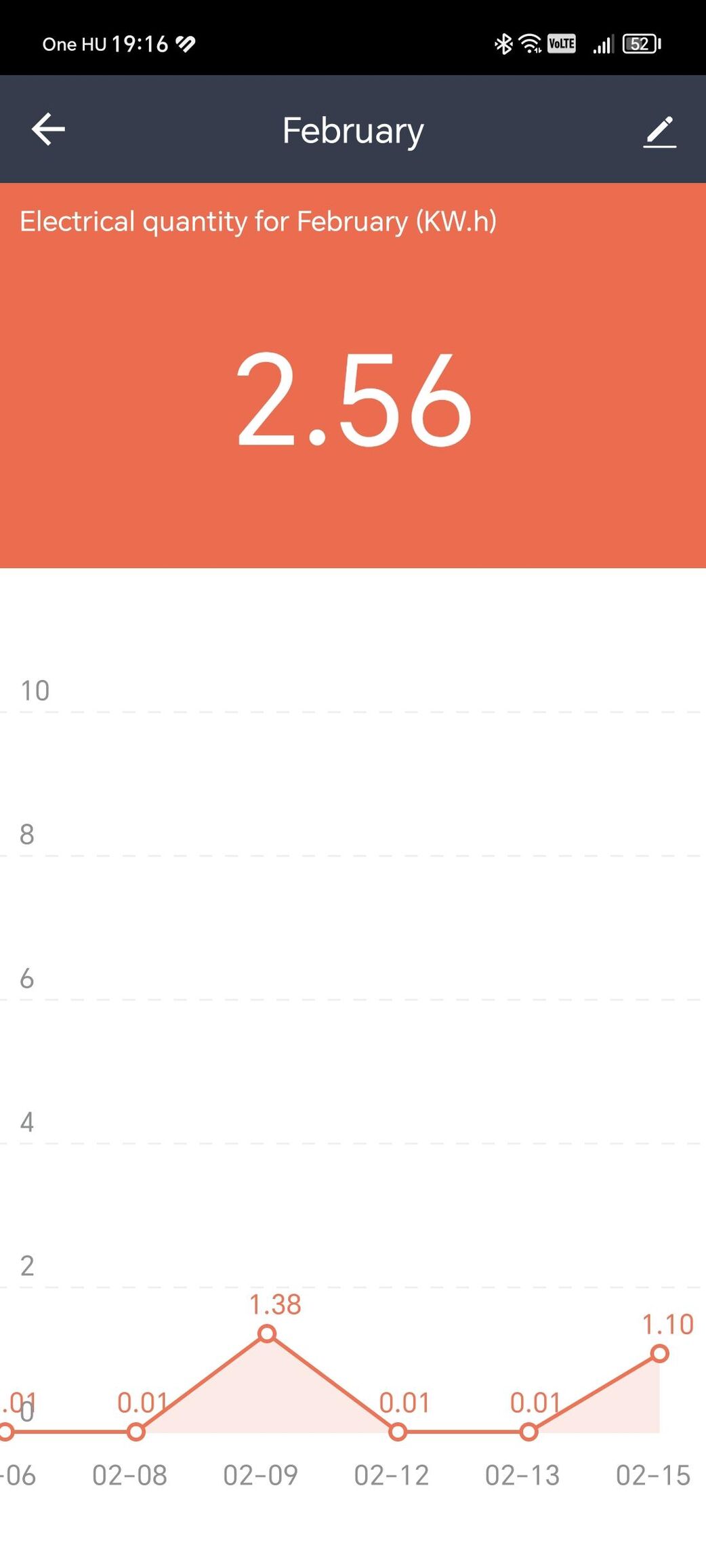Select the 02-13 data point on the chart
Screen dimensions: 706x1568
click(528, 1432)
